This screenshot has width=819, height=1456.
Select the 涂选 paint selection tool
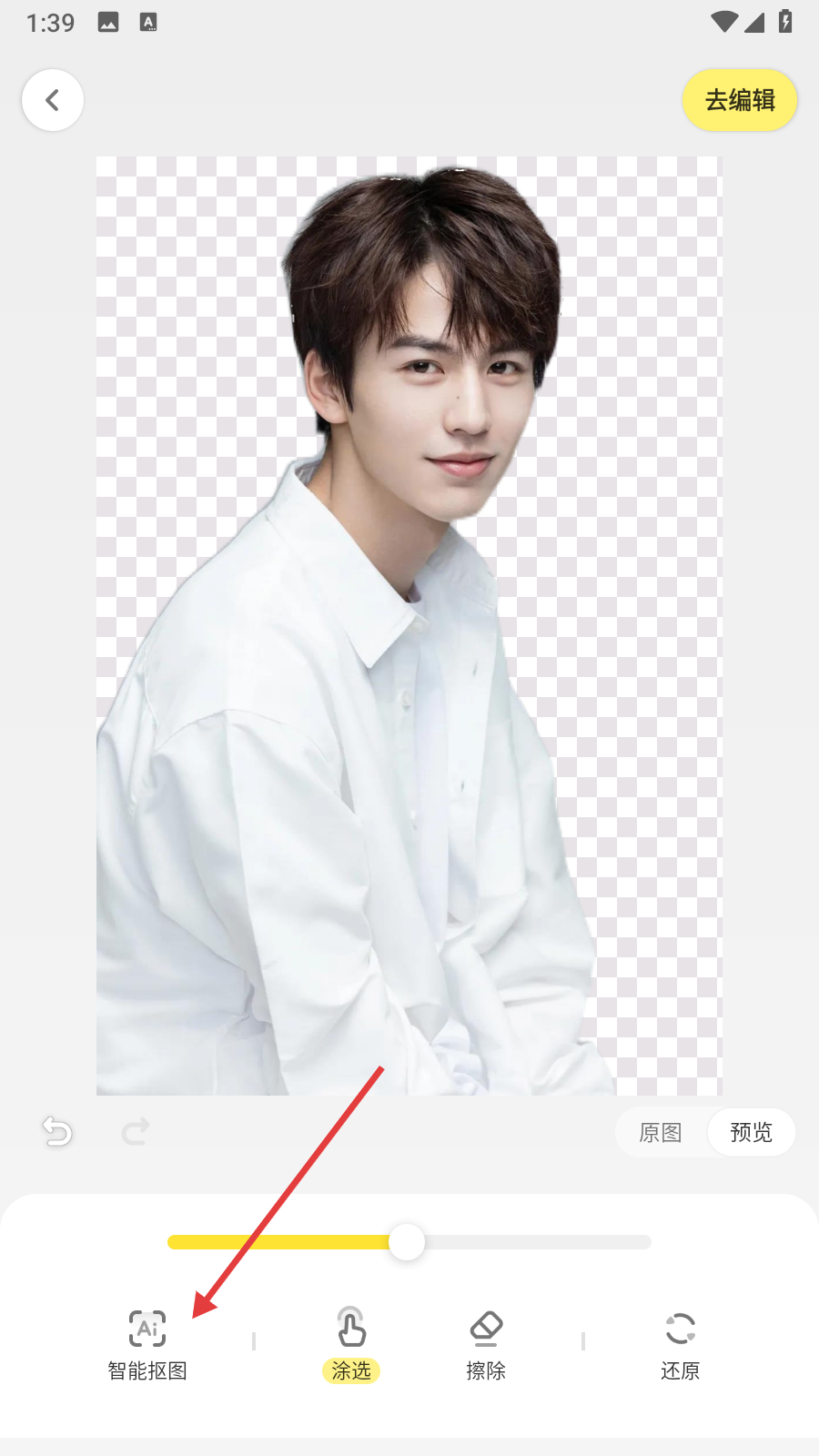pyautogui.click(x=351, y=1346)
